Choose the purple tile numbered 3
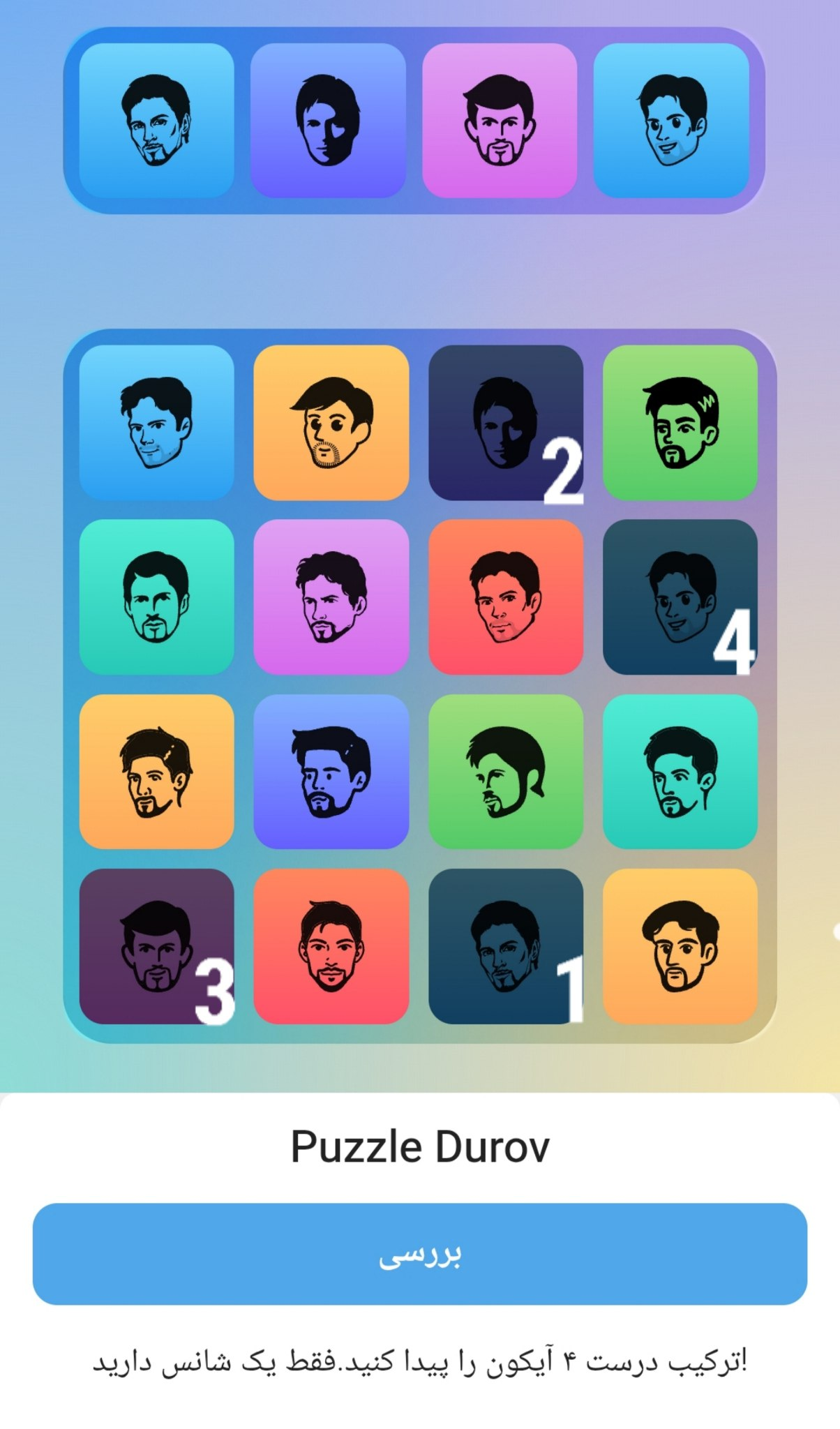Image resolution: width=840 pixels, height=1429 pixels. 156,945
